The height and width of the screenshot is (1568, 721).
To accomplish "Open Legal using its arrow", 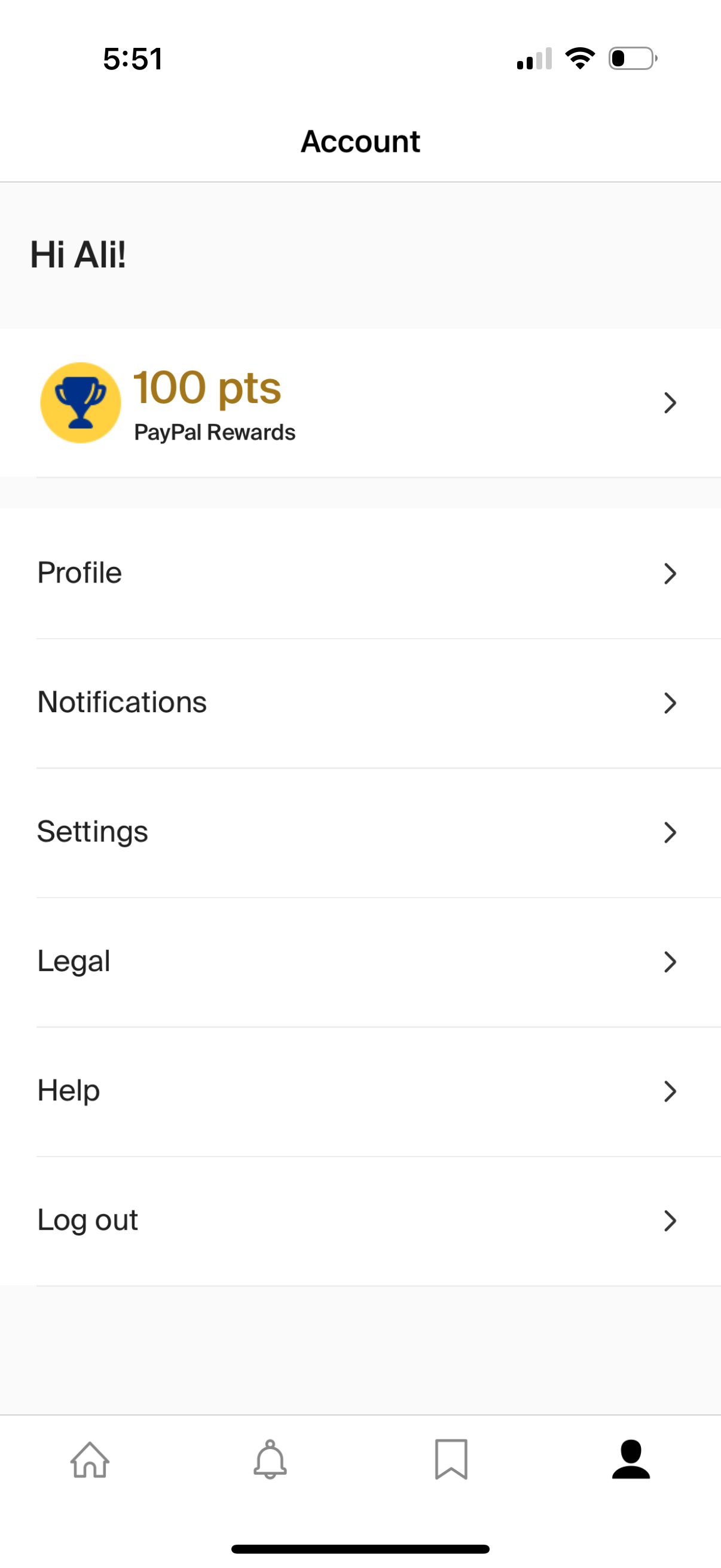I will (x=670, y=962).
